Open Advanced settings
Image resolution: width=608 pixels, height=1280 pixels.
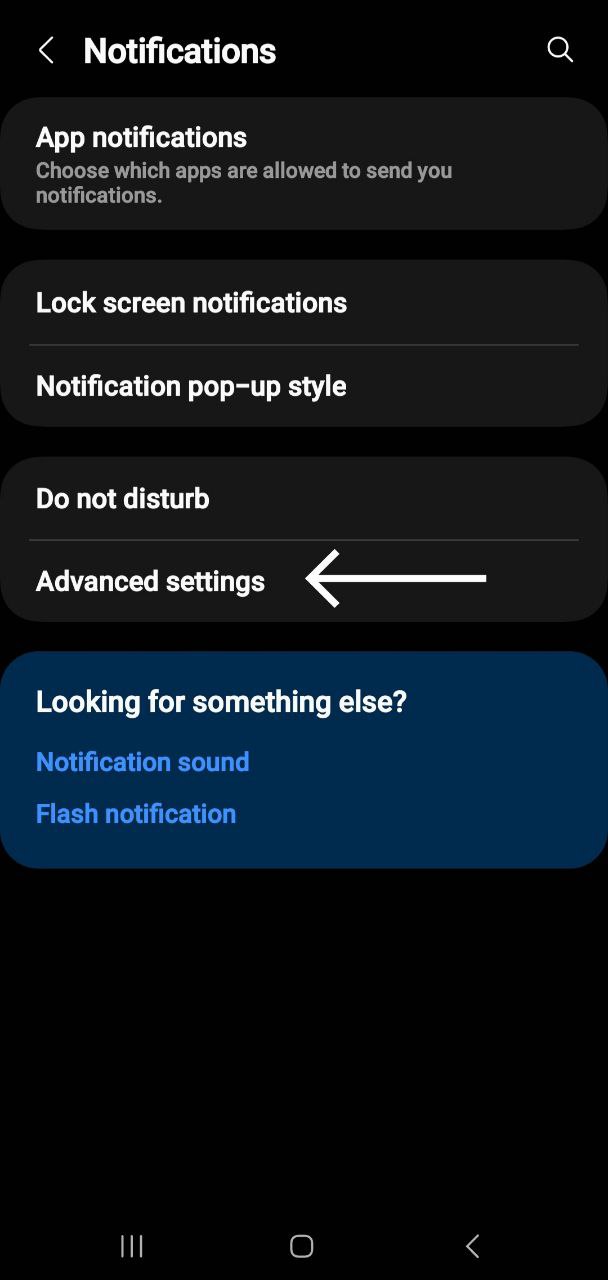click(151, 581)
